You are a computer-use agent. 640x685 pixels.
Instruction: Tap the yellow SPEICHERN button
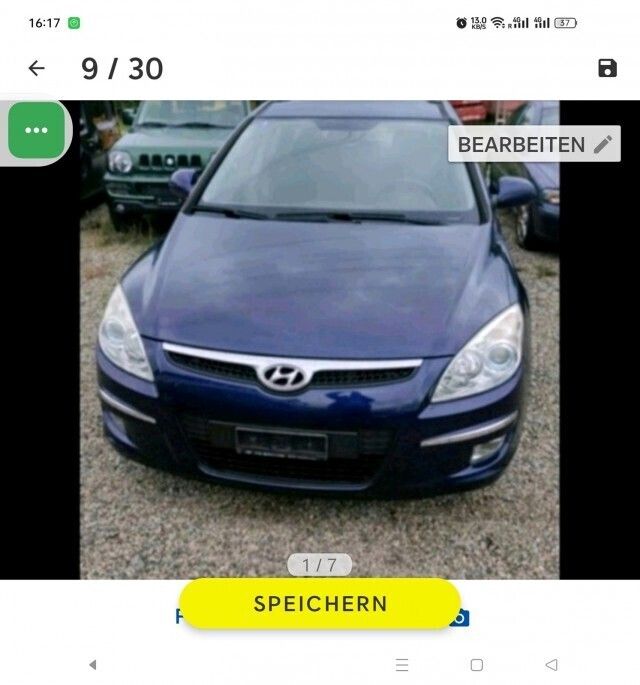(320, 604)
